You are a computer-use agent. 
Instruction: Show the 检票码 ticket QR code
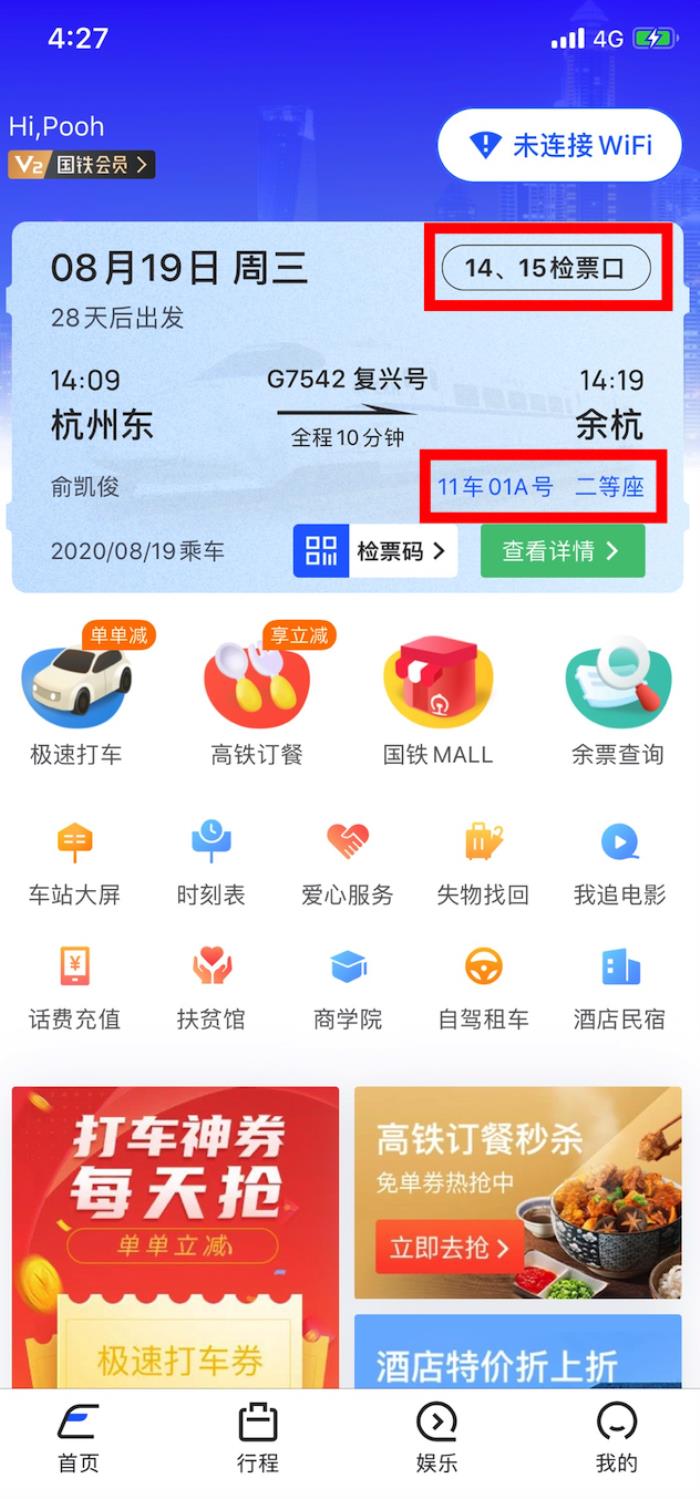pyautogui.click(x=375, y=551)
